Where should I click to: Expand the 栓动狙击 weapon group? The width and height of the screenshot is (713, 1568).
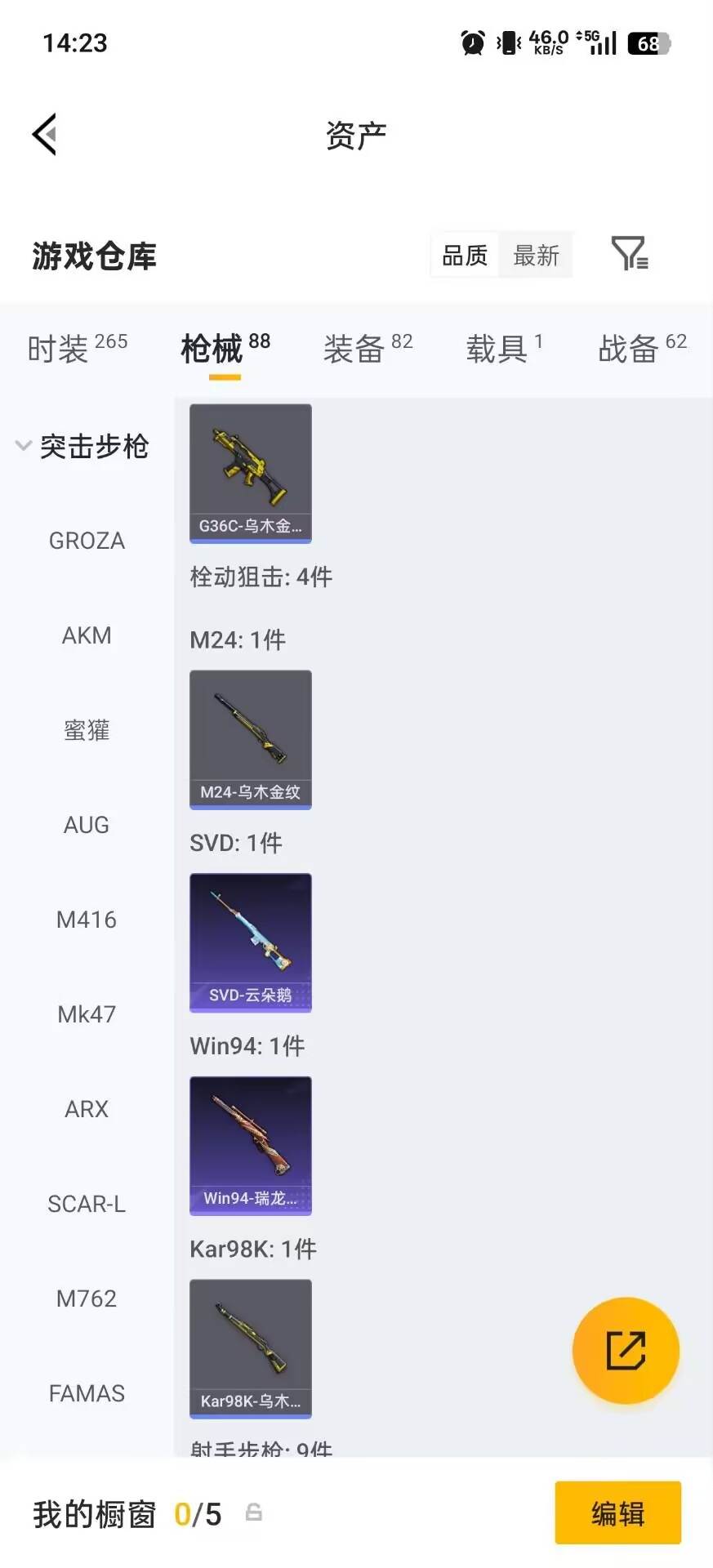point(258,577)
